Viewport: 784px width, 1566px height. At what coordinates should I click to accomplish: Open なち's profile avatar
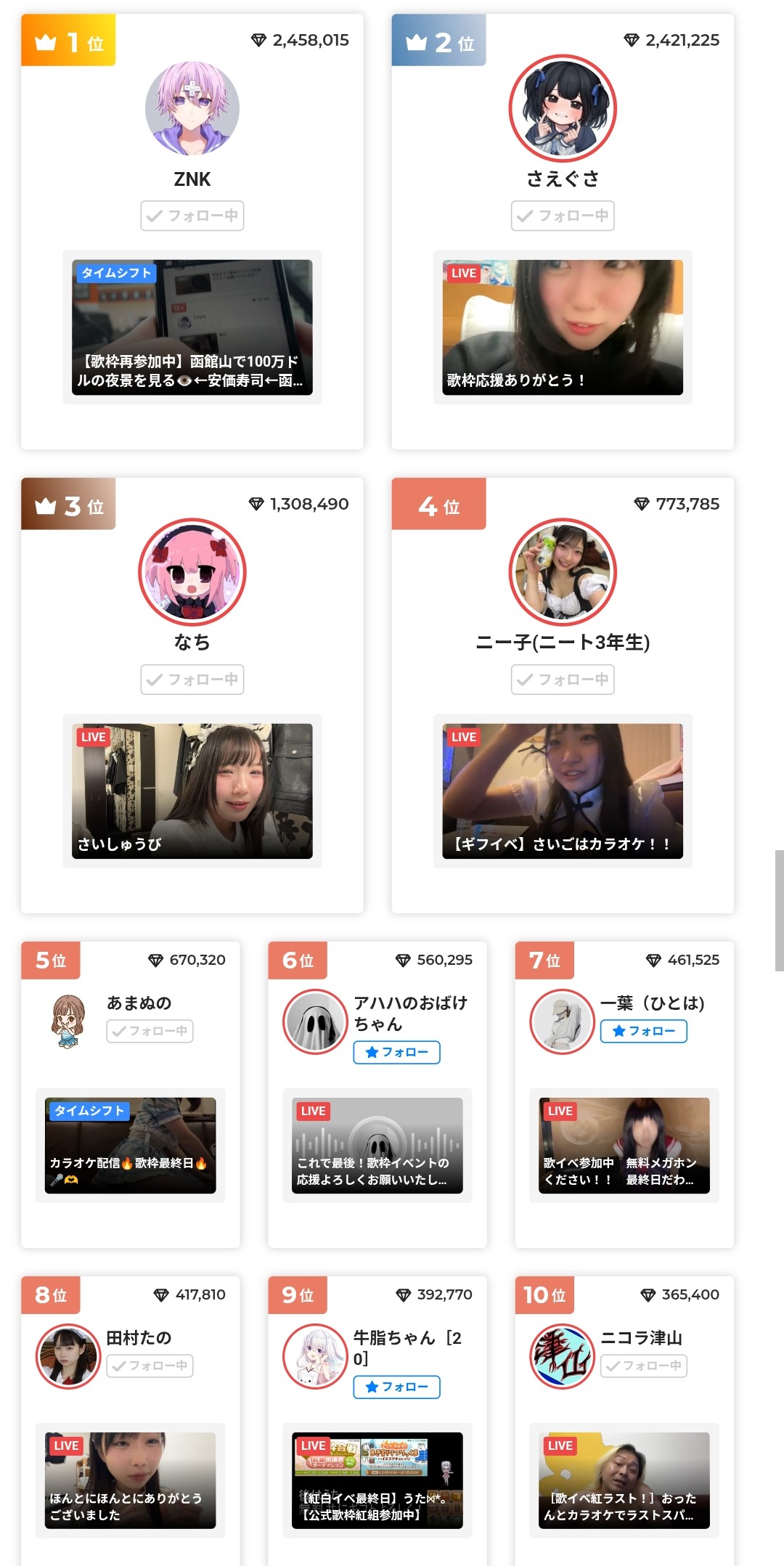pyautogui.click(x=192, y=572)
